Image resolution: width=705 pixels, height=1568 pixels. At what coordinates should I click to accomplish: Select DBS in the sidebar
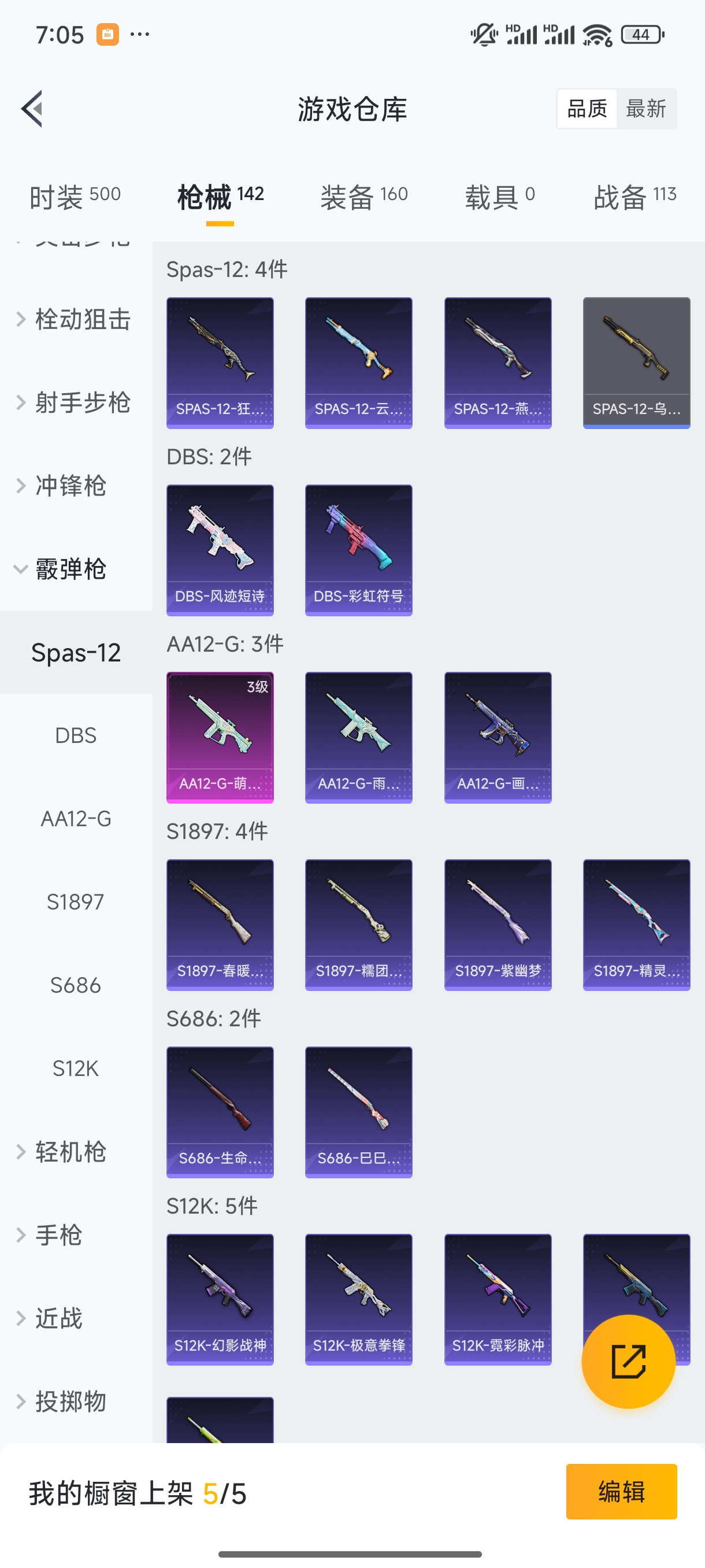[76, 735]
